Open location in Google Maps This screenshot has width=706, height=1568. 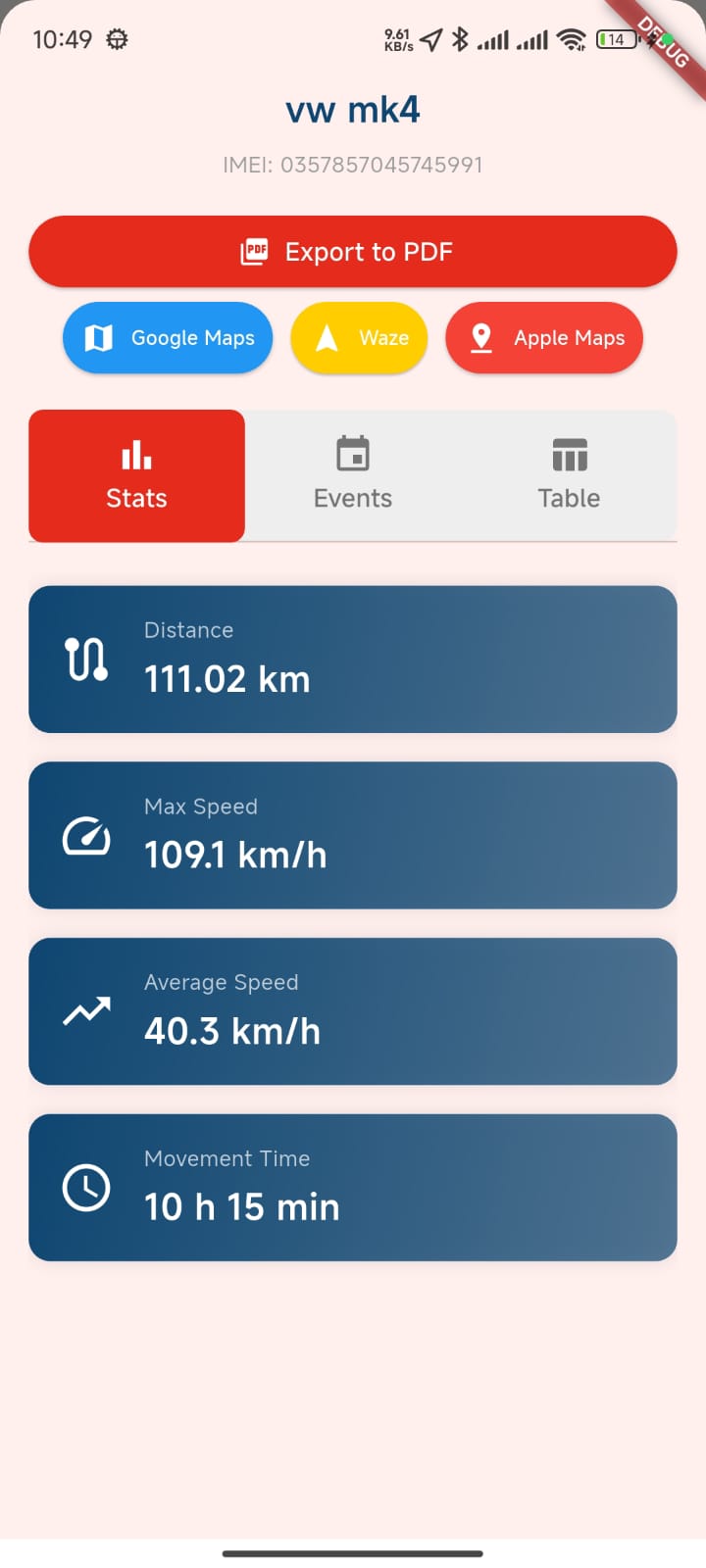[168, 338]
